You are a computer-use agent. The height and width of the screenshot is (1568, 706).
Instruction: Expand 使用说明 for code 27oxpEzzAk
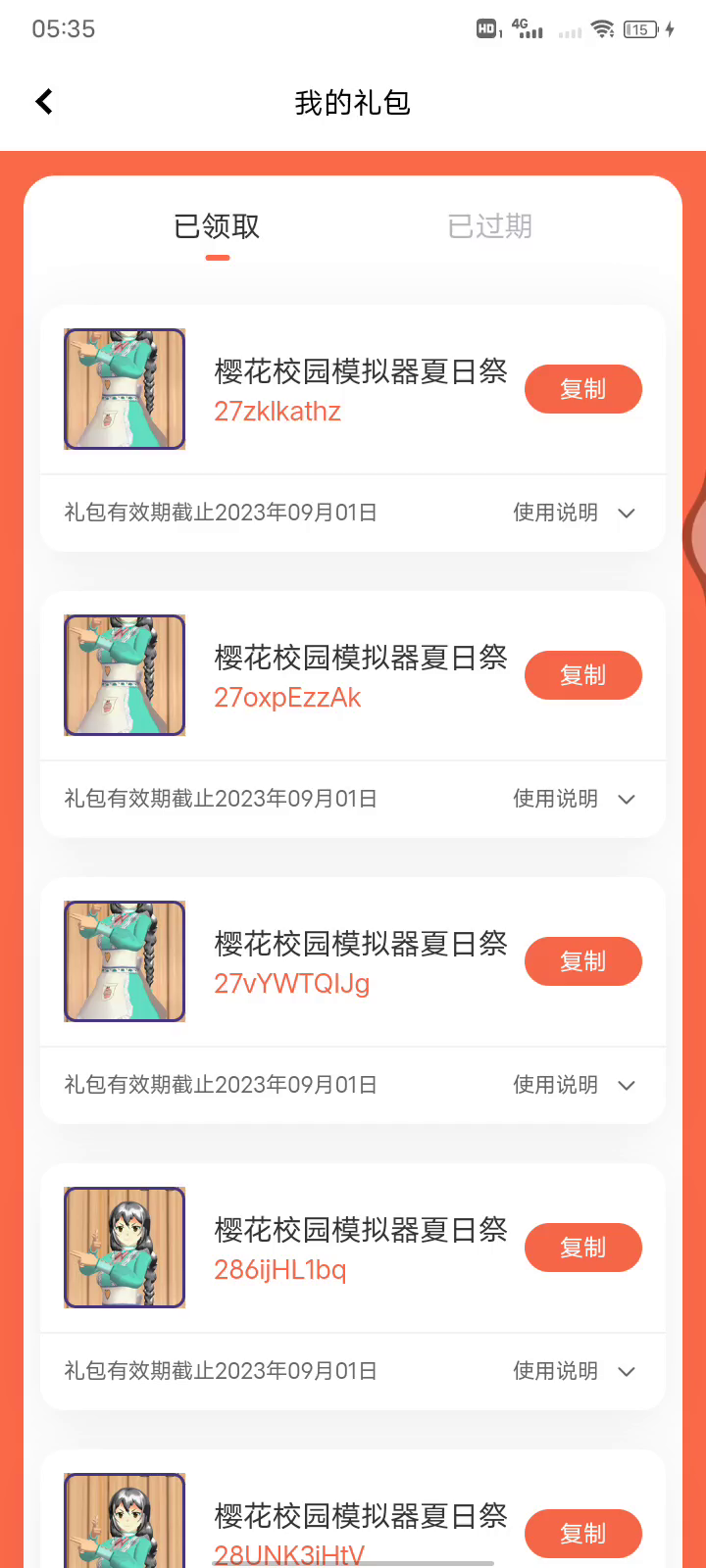[x=574, y=799]
